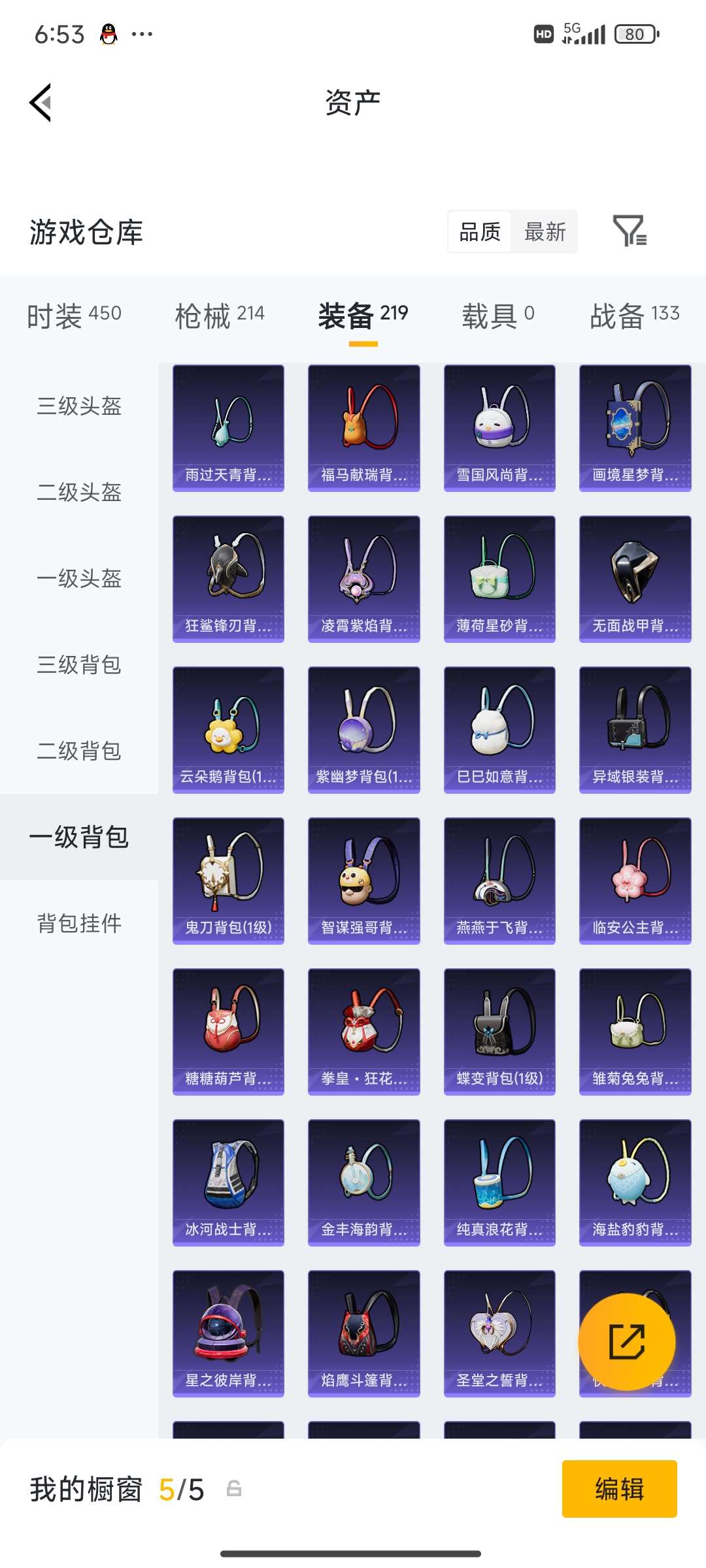Tap the 编辑 button at the bottom
706x1568 pixels.
click(x=619, y=1490)
